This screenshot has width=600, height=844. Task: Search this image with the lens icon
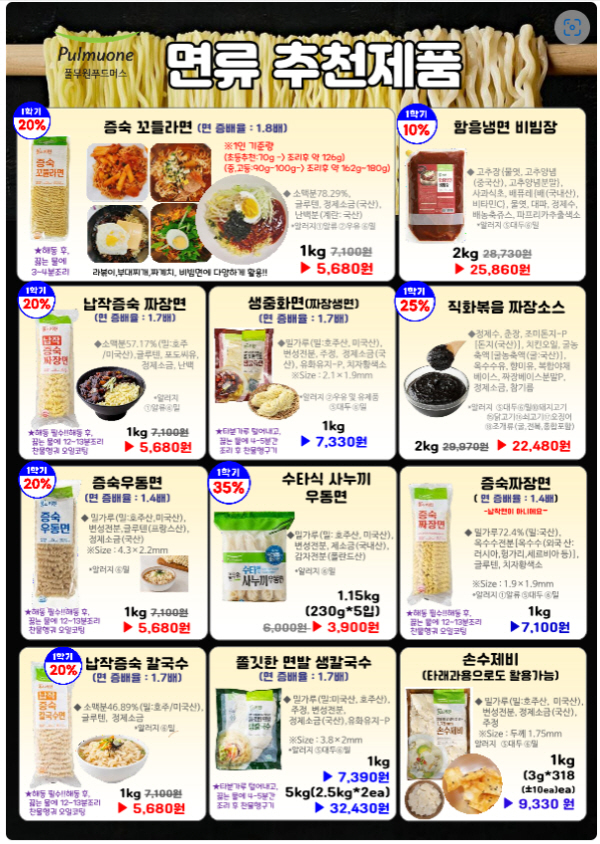coord(571,27)
